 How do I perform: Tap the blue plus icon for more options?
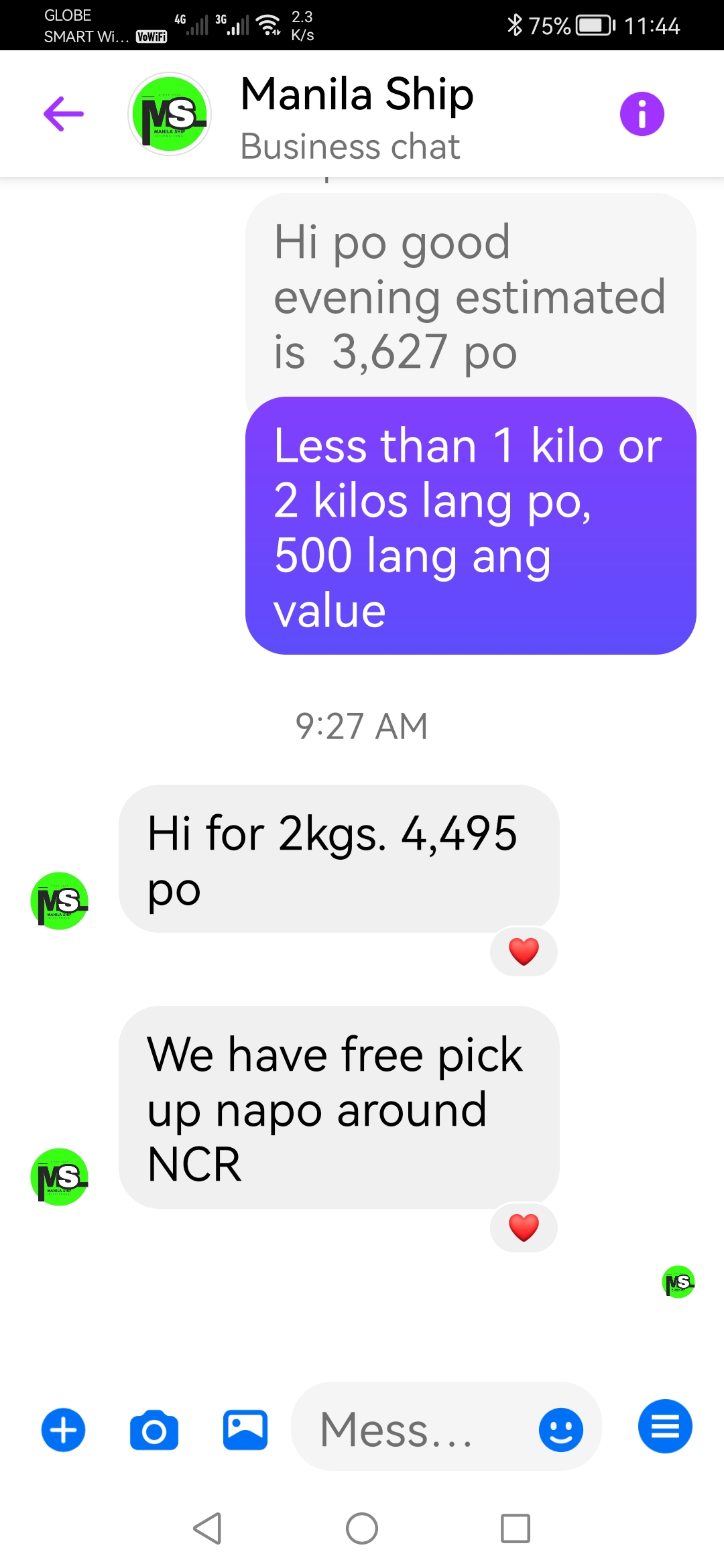point(64,1430)
